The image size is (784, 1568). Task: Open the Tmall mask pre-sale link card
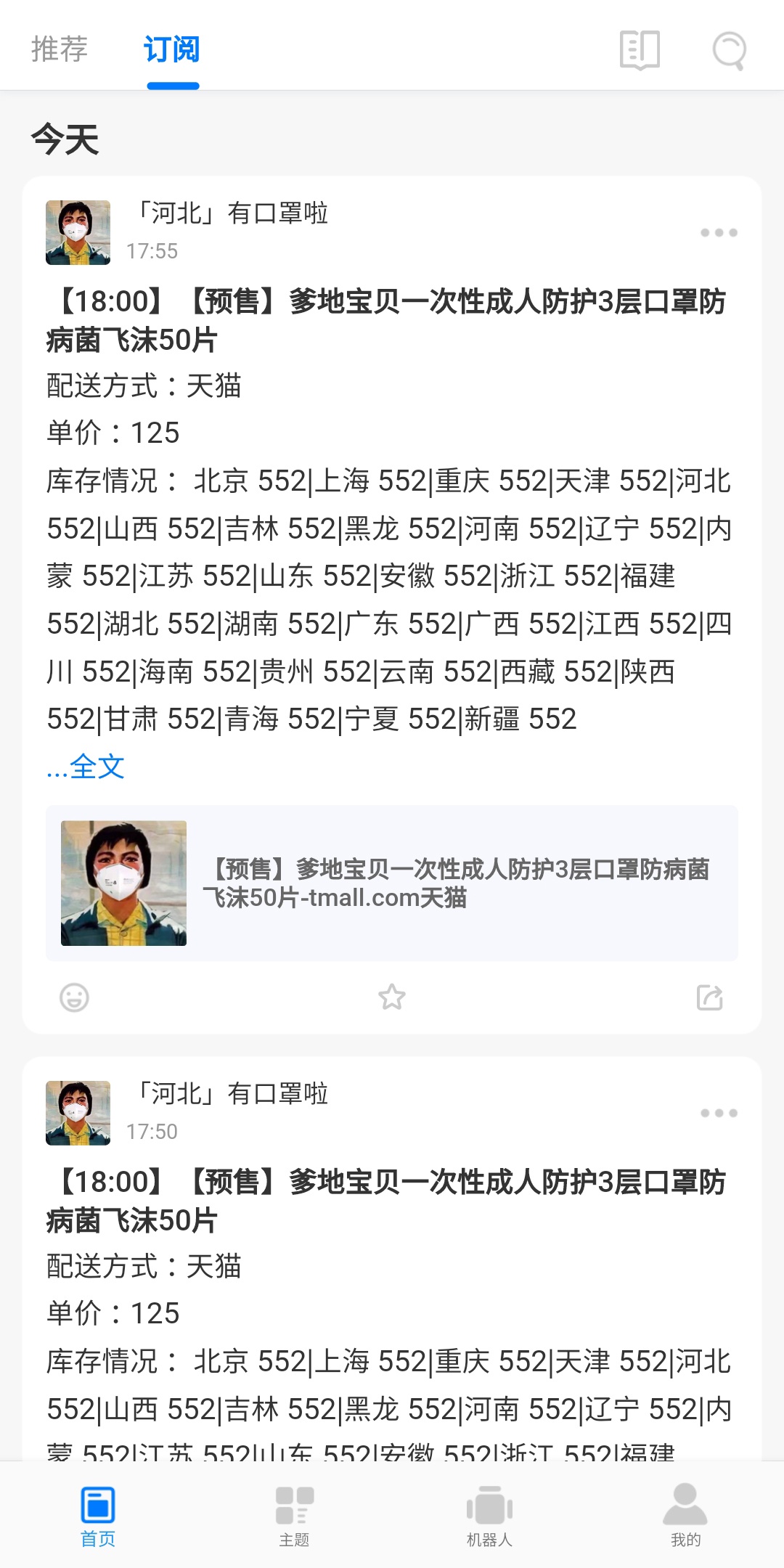point(465,880)
